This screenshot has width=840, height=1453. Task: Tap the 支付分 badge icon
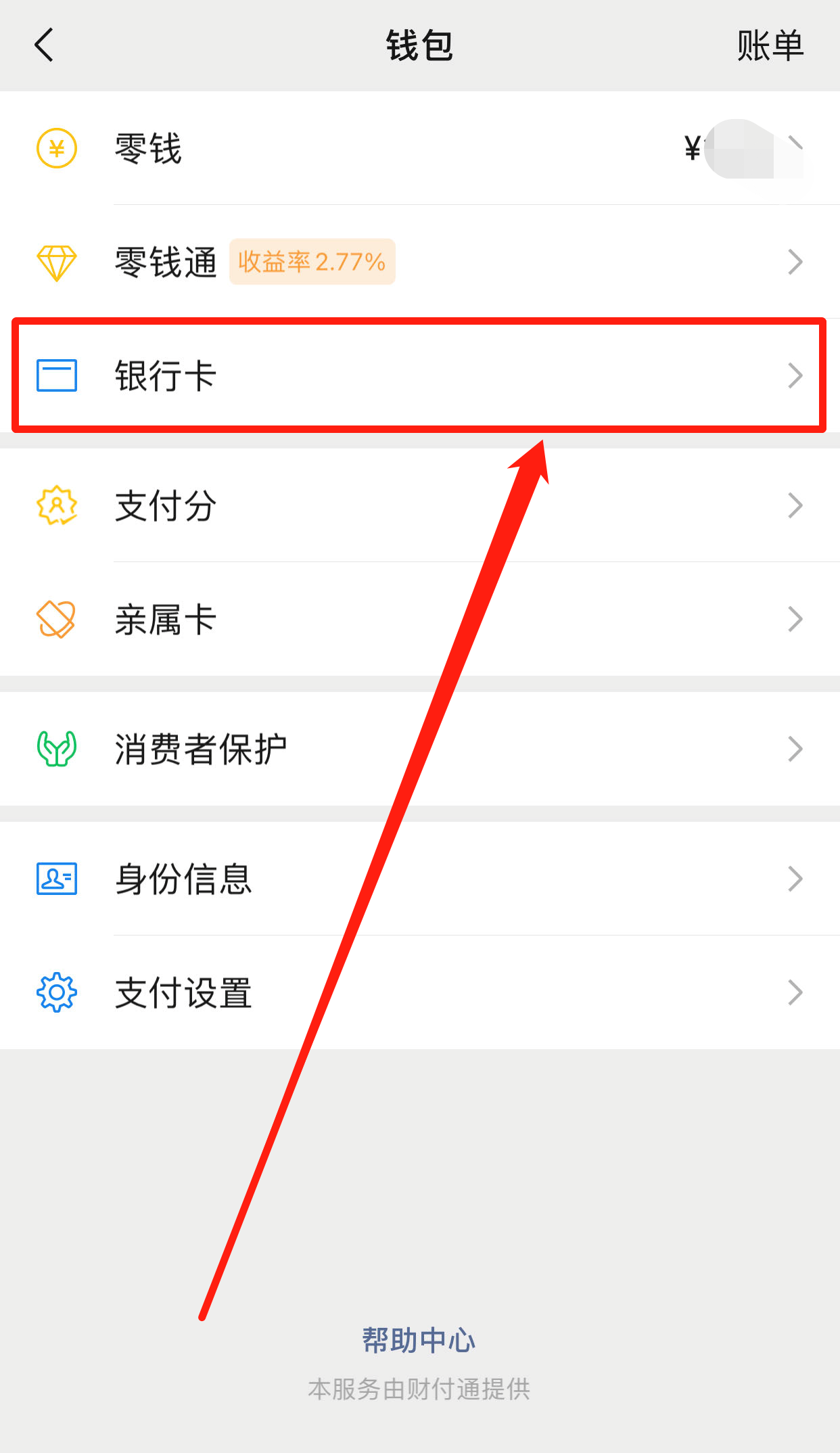pos(57,506)
